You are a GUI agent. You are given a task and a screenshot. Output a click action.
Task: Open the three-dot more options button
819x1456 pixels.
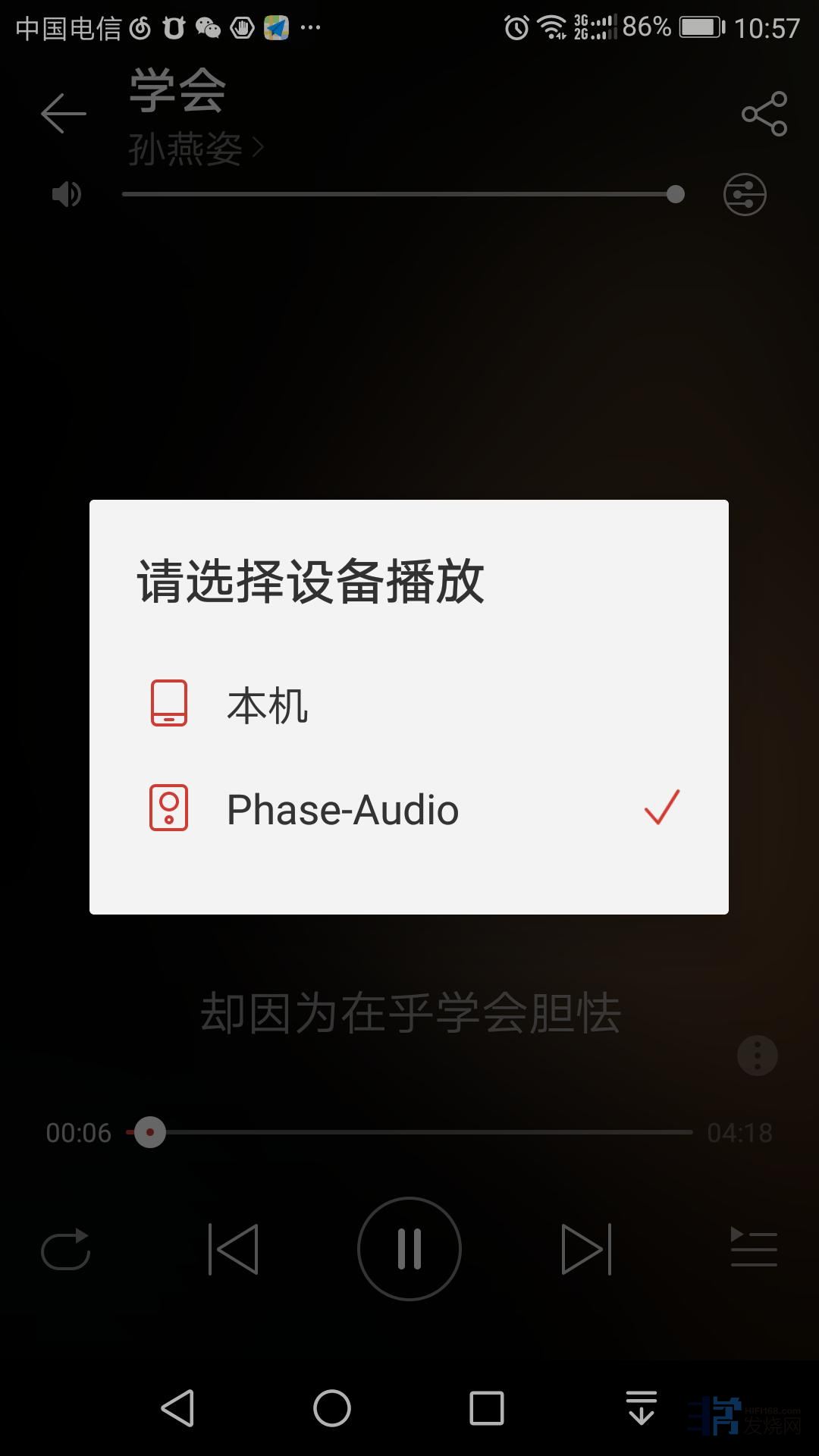(x=757, y=1056)
